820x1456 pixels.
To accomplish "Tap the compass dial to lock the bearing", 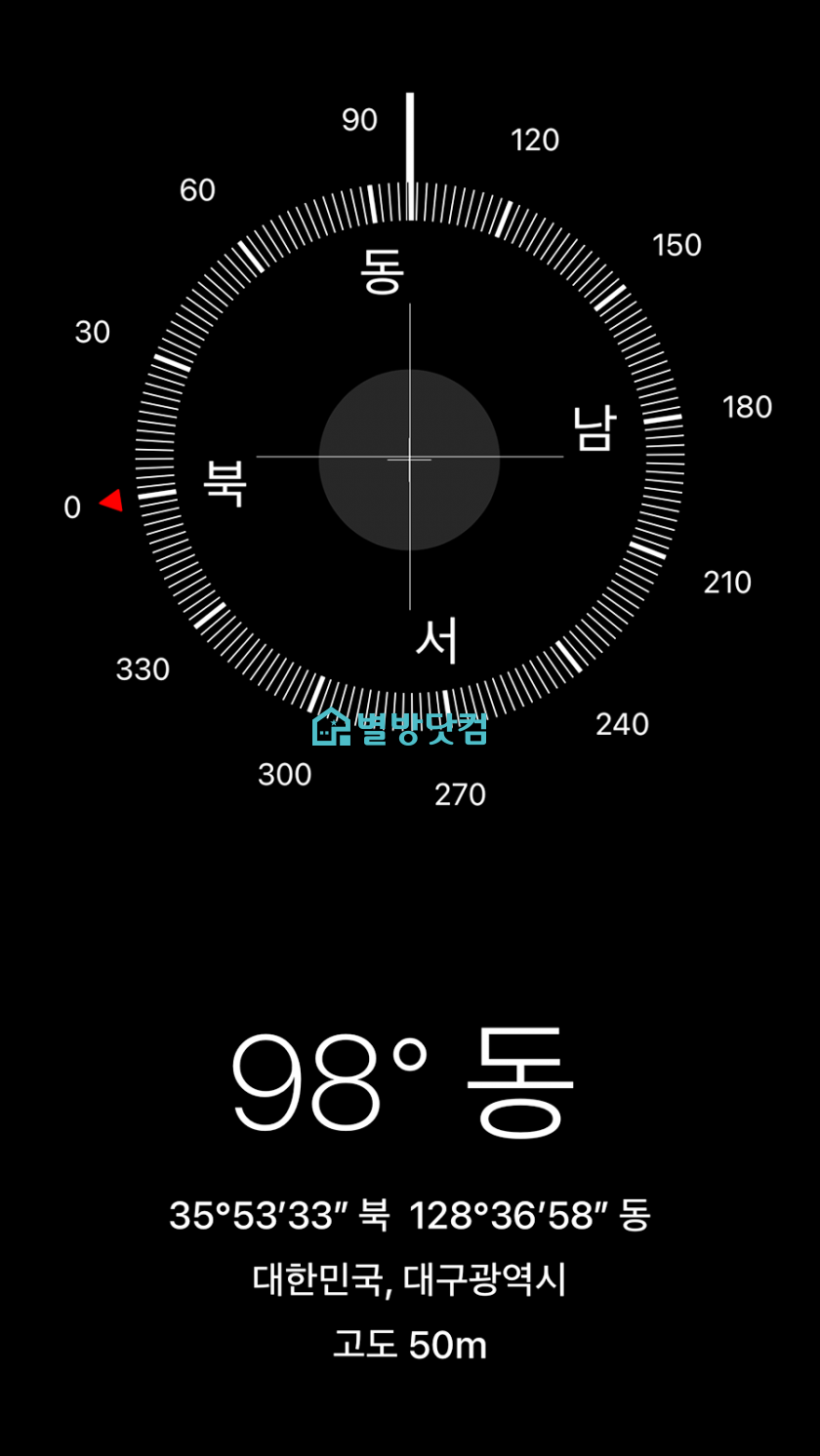I will (409, 457).
